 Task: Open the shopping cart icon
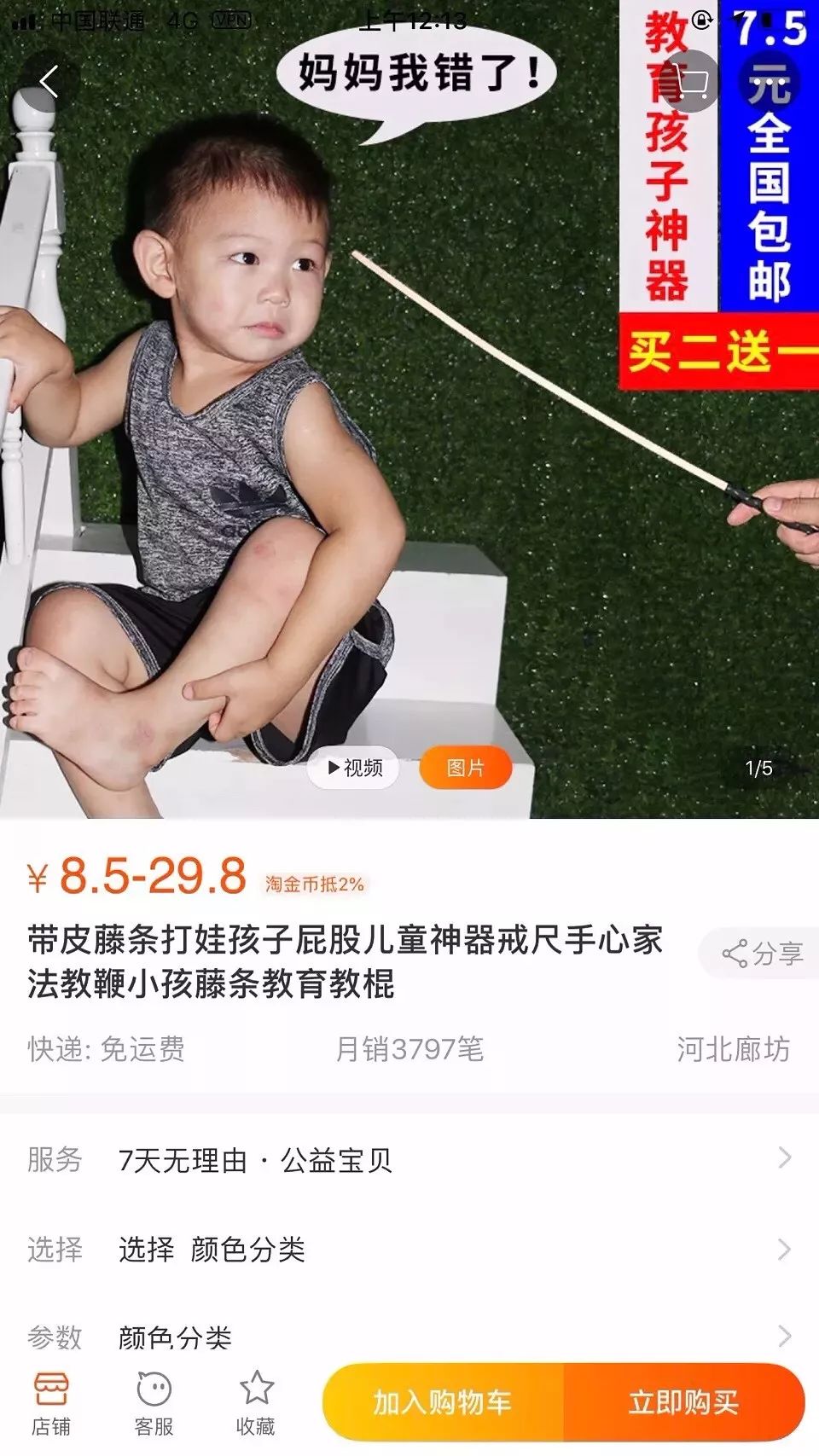(691, 82)
